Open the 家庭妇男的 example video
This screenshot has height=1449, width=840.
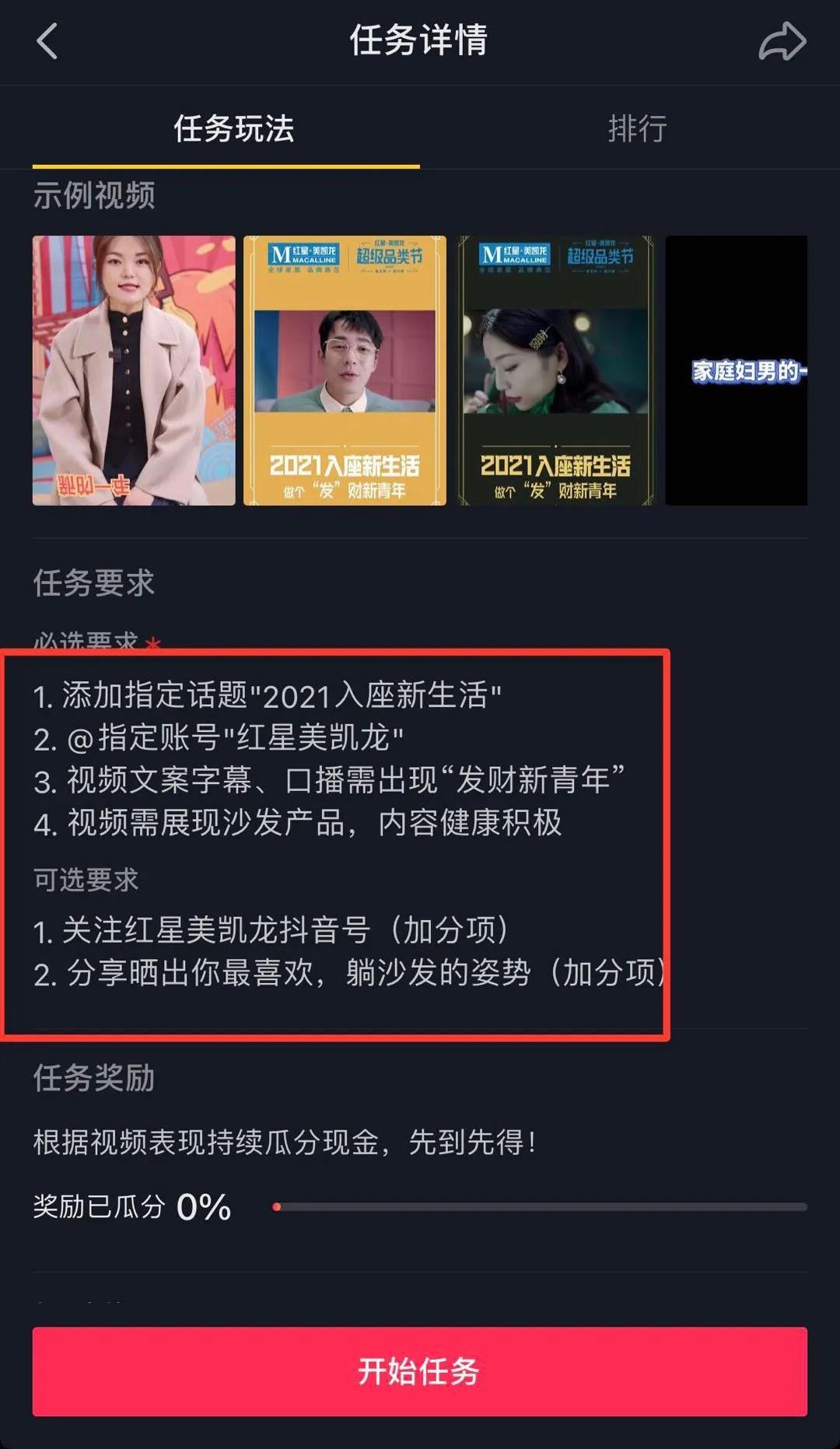tap(737, 370)
